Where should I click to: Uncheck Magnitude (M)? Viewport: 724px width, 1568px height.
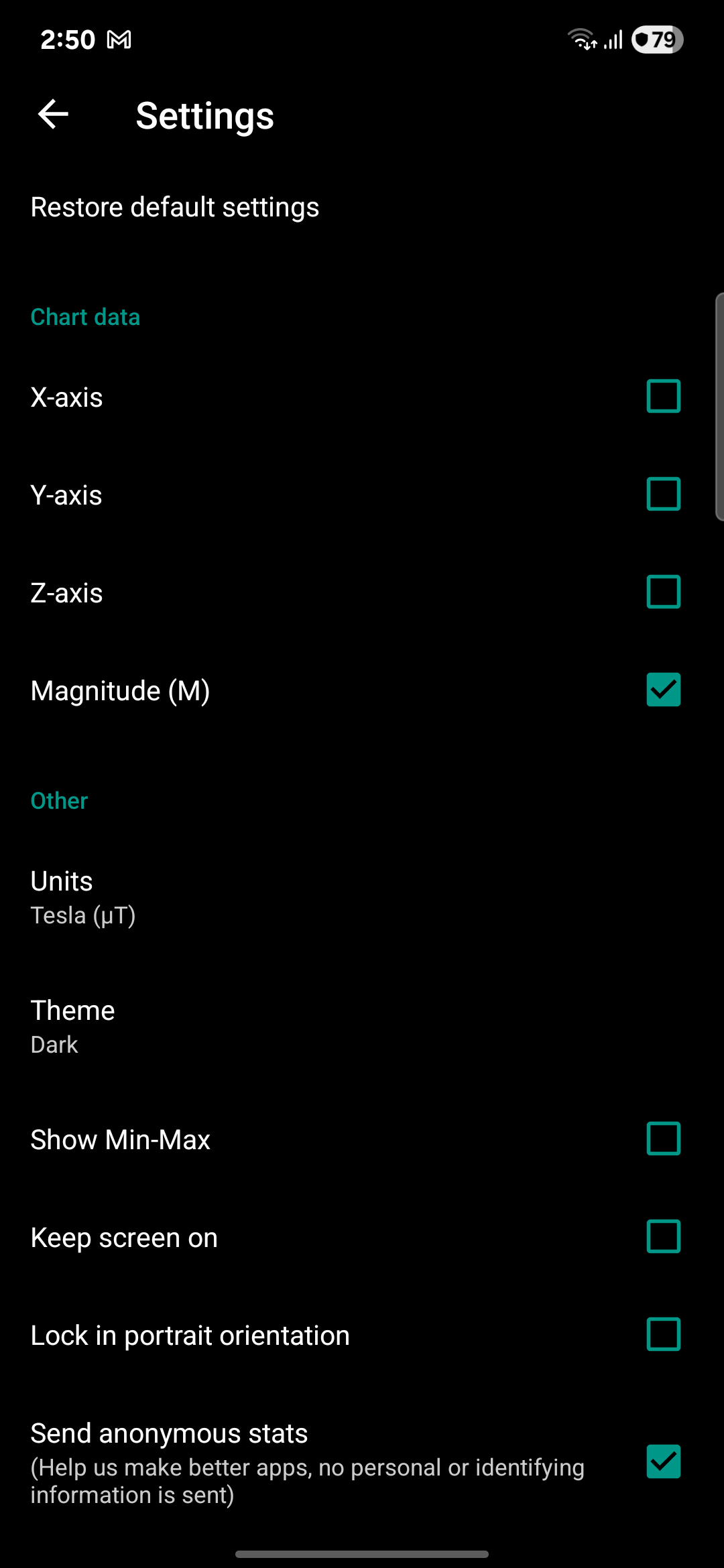[x=663, y=690]
